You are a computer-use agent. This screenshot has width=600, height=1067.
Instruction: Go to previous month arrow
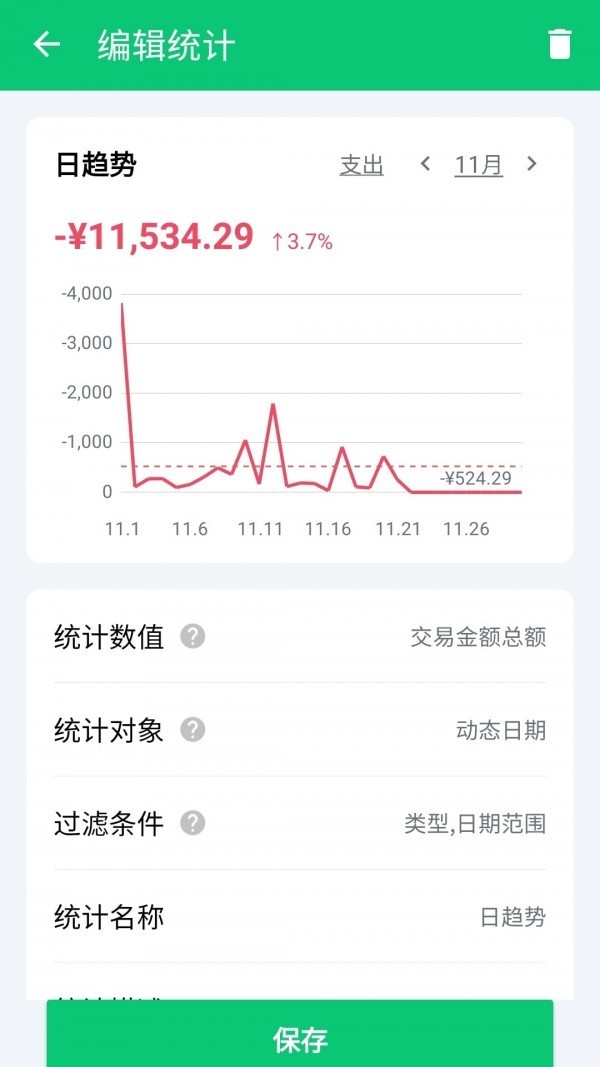[425, 164]
